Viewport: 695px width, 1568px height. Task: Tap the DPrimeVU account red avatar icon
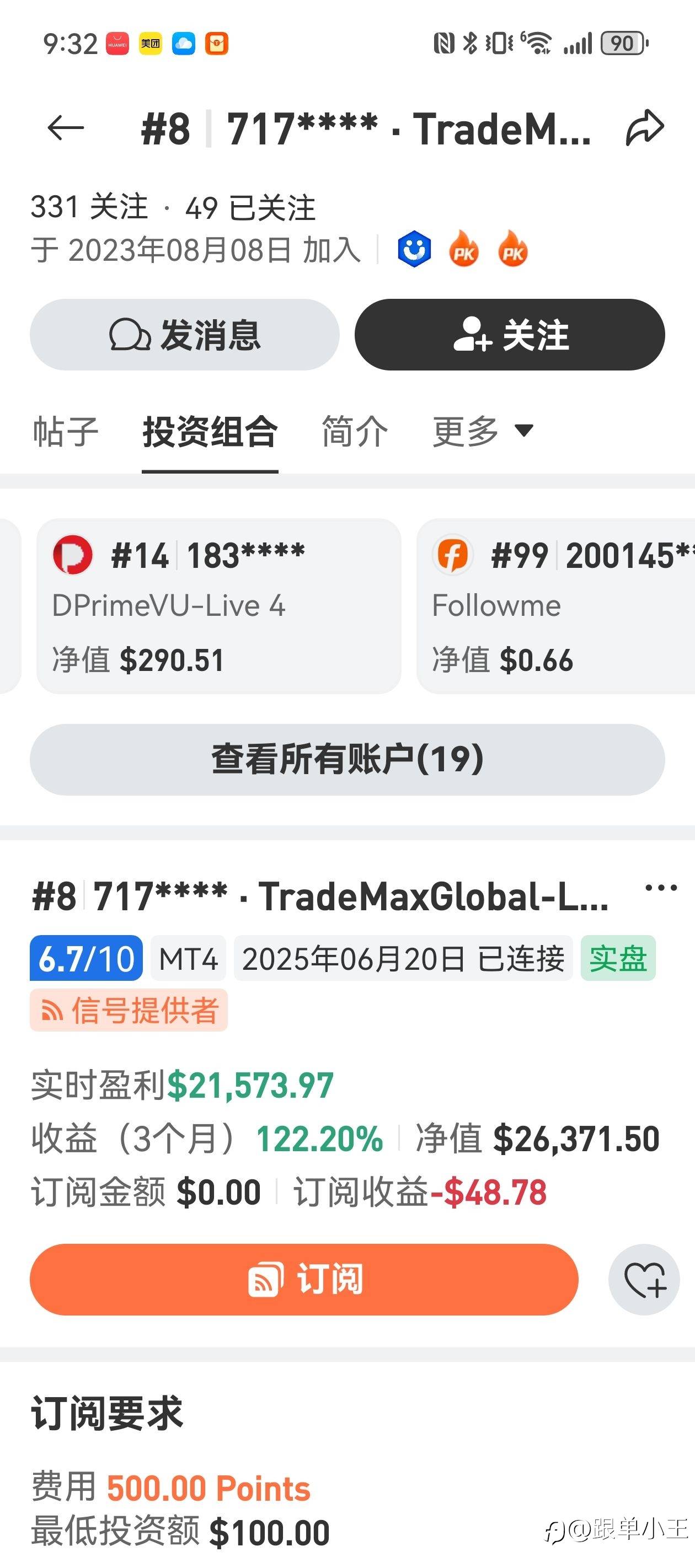73,554
